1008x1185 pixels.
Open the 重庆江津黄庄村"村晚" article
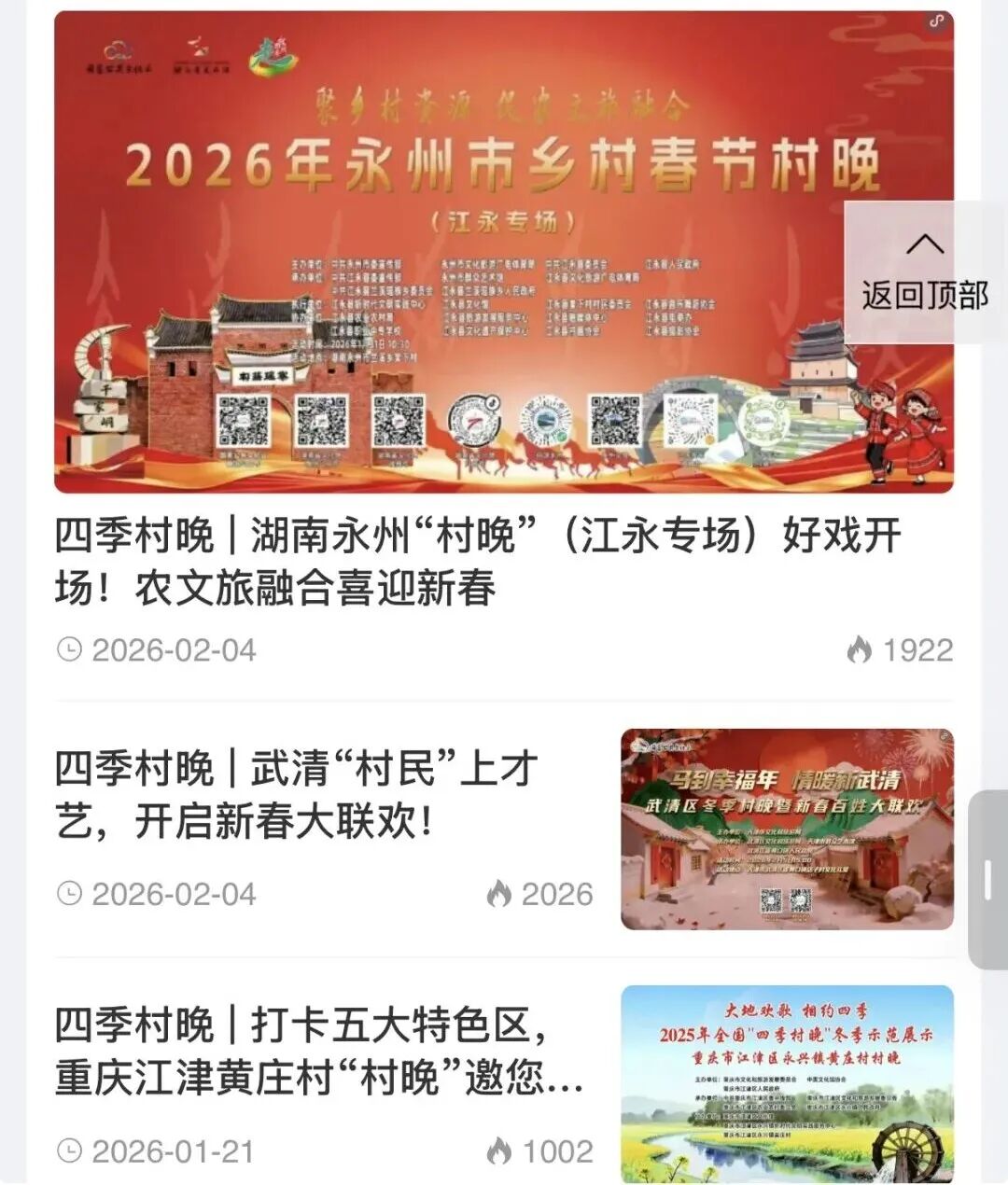[317, 1052]
